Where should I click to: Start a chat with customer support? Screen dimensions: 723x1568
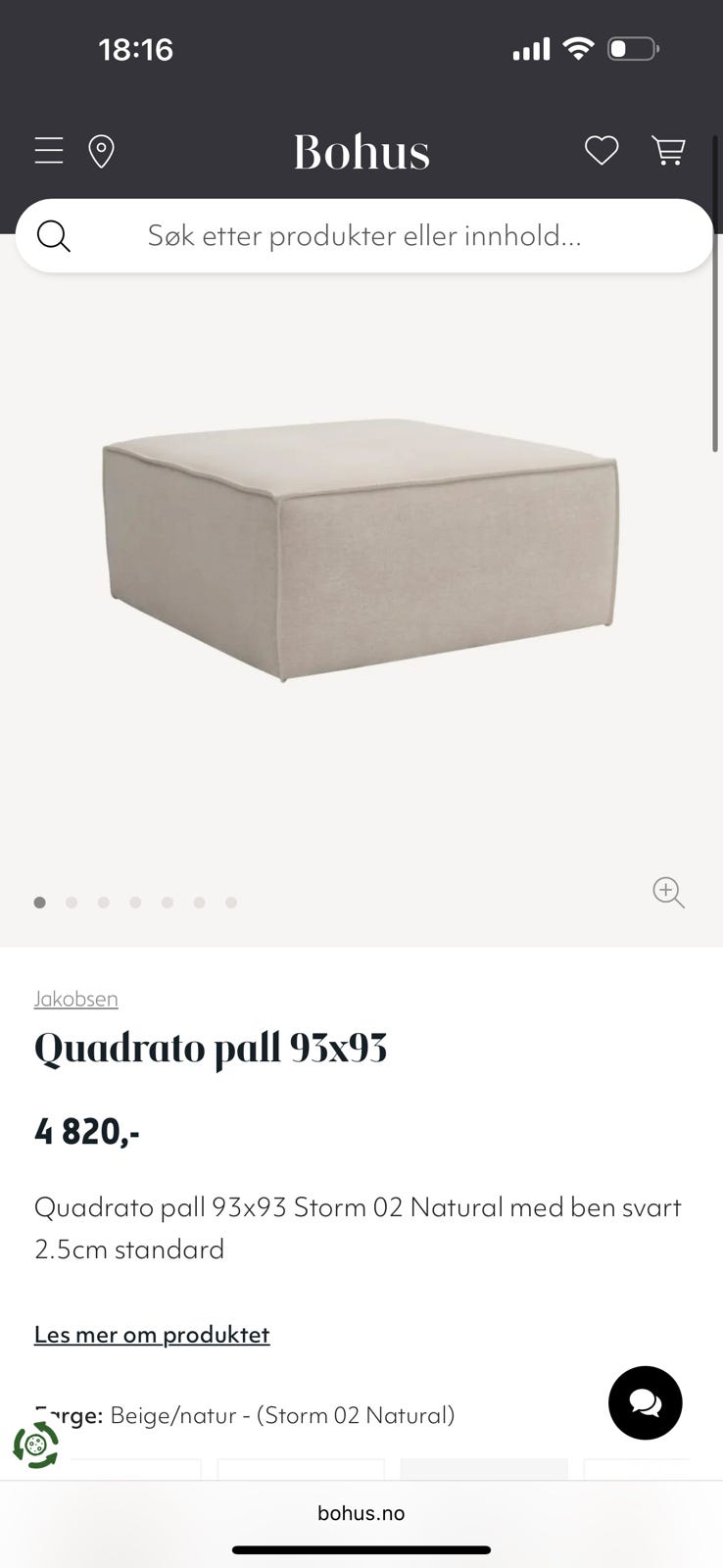(x=645, y=1402)
